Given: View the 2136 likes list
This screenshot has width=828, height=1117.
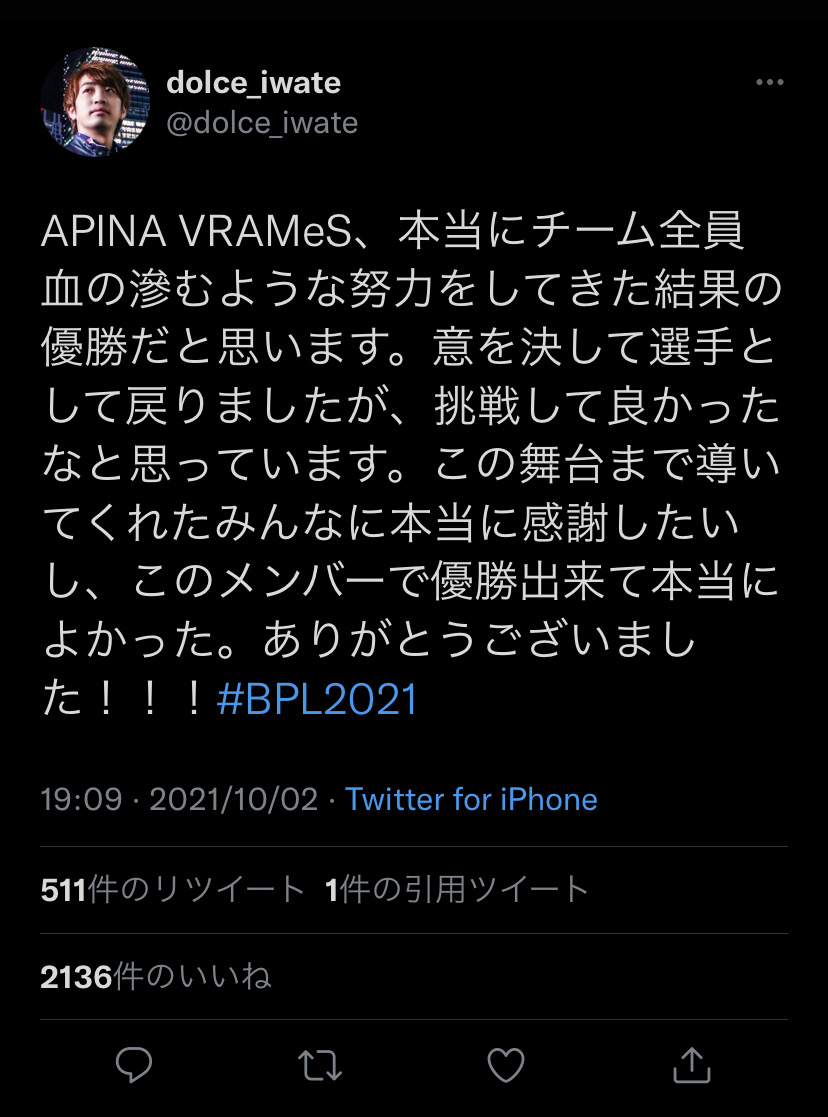Looking at the screenshot, I should coord(156,976).
